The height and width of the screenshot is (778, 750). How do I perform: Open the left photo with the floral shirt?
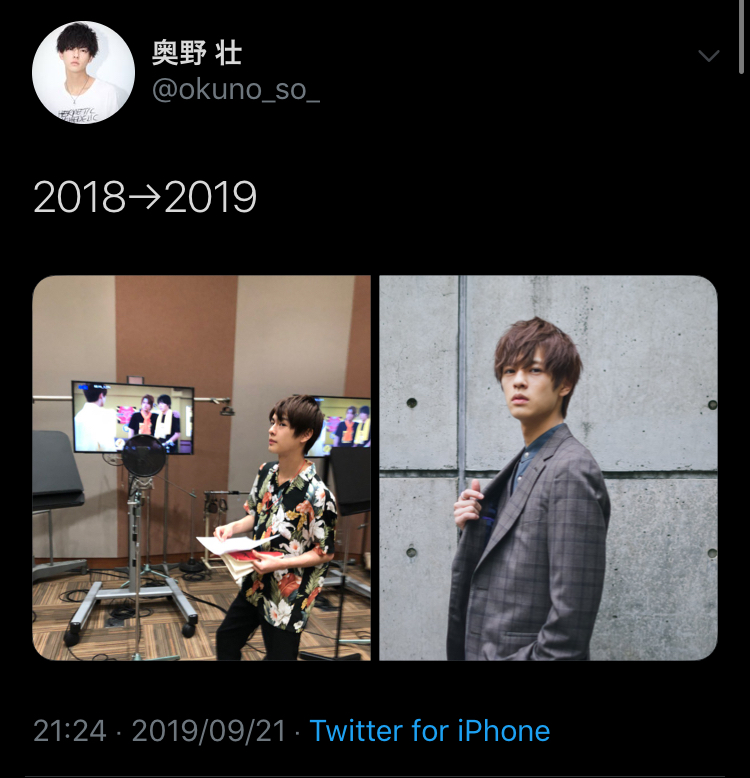[202, 468]
